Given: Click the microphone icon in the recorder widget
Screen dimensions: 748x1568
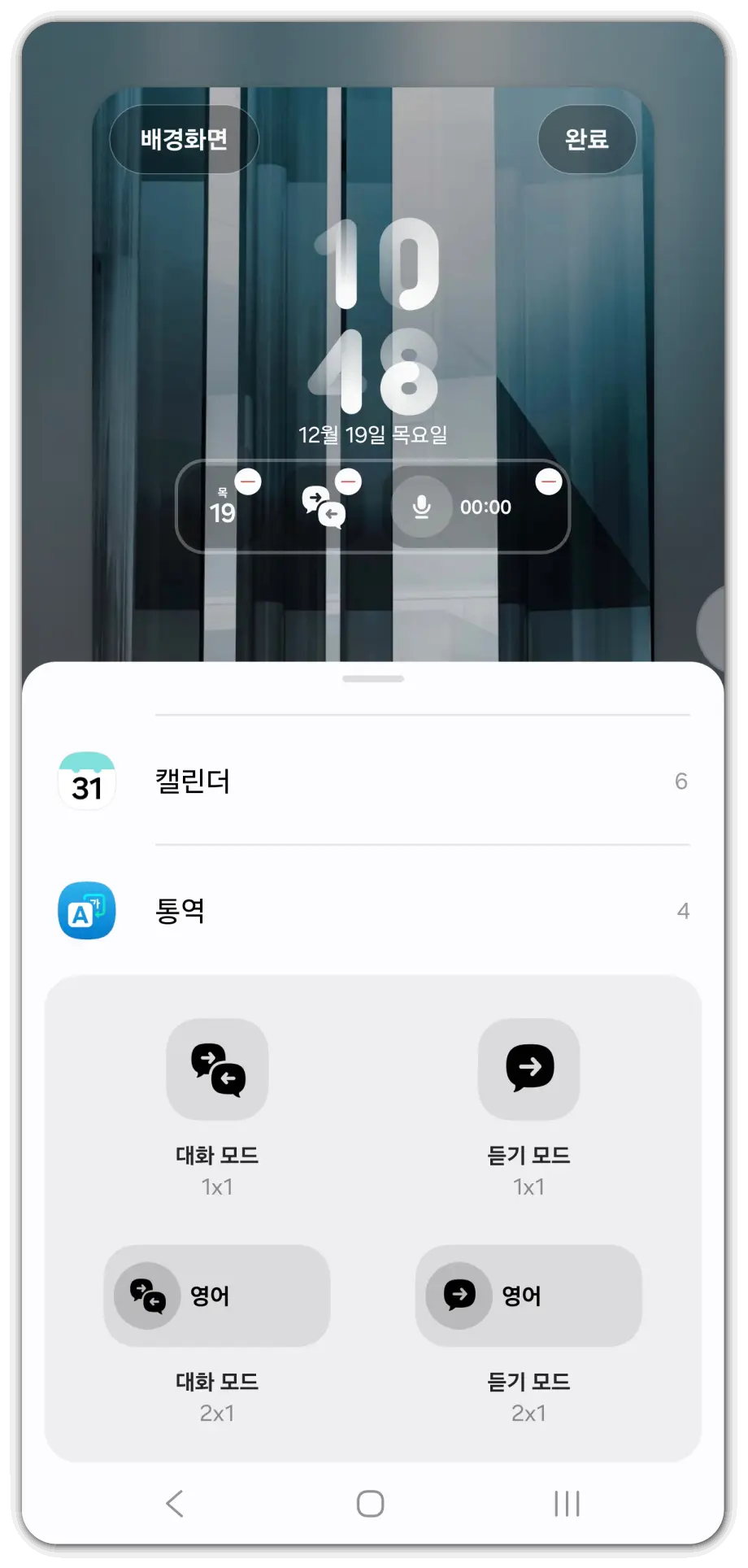Looking at the screenshot, I should click(x=421, y=507).
